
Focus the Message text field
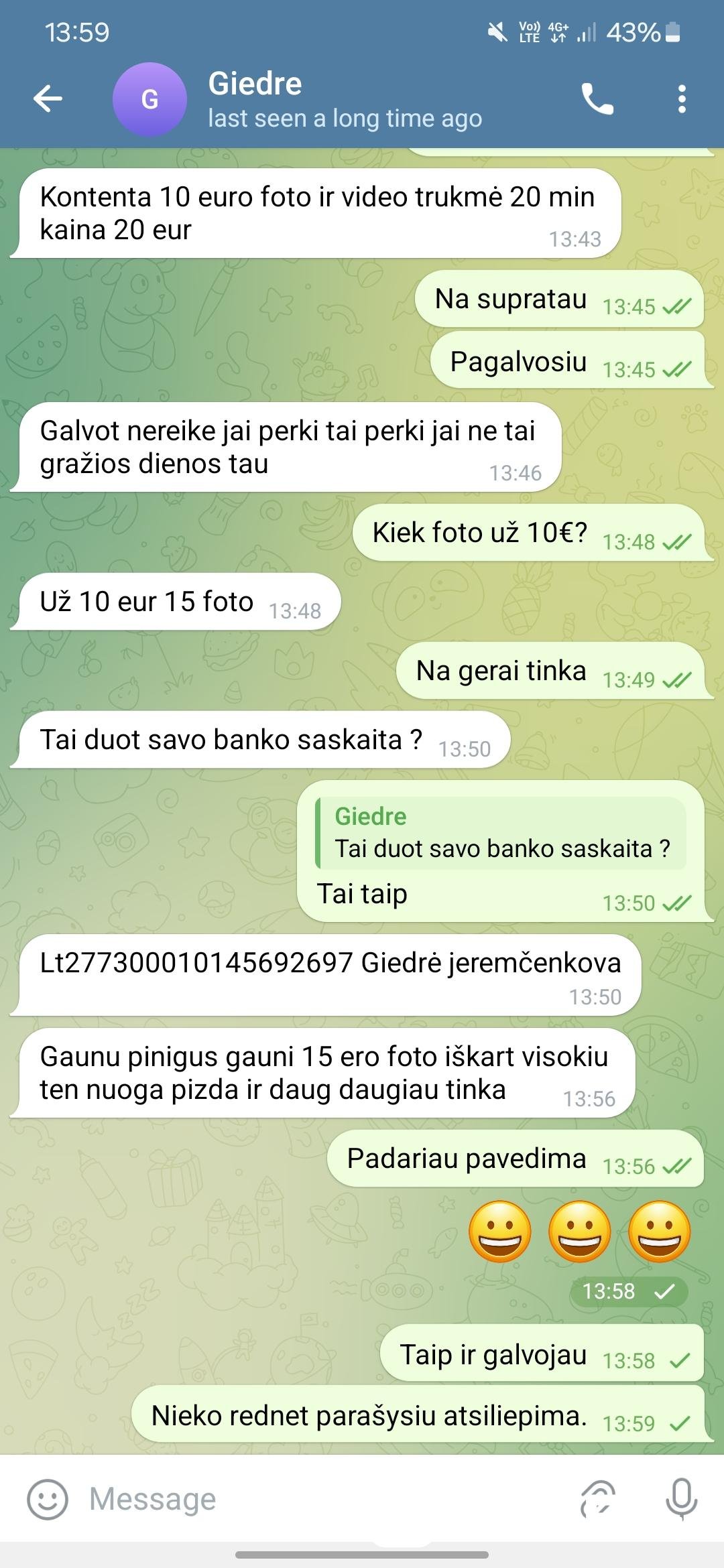pos(322,1499)
